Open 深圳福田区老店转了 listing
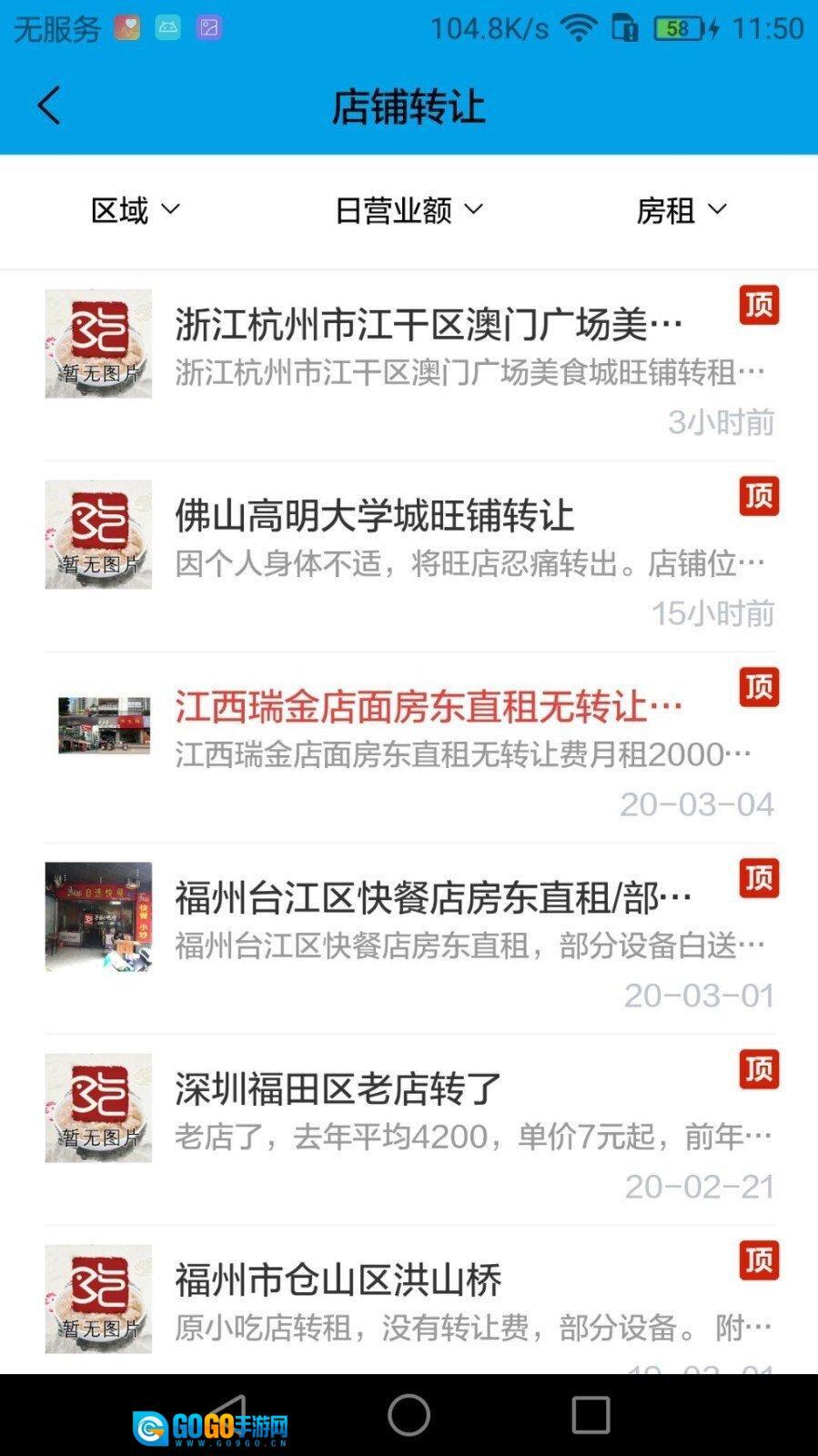The width and height of the screenshot is (818, 1456). point(338,1089)
